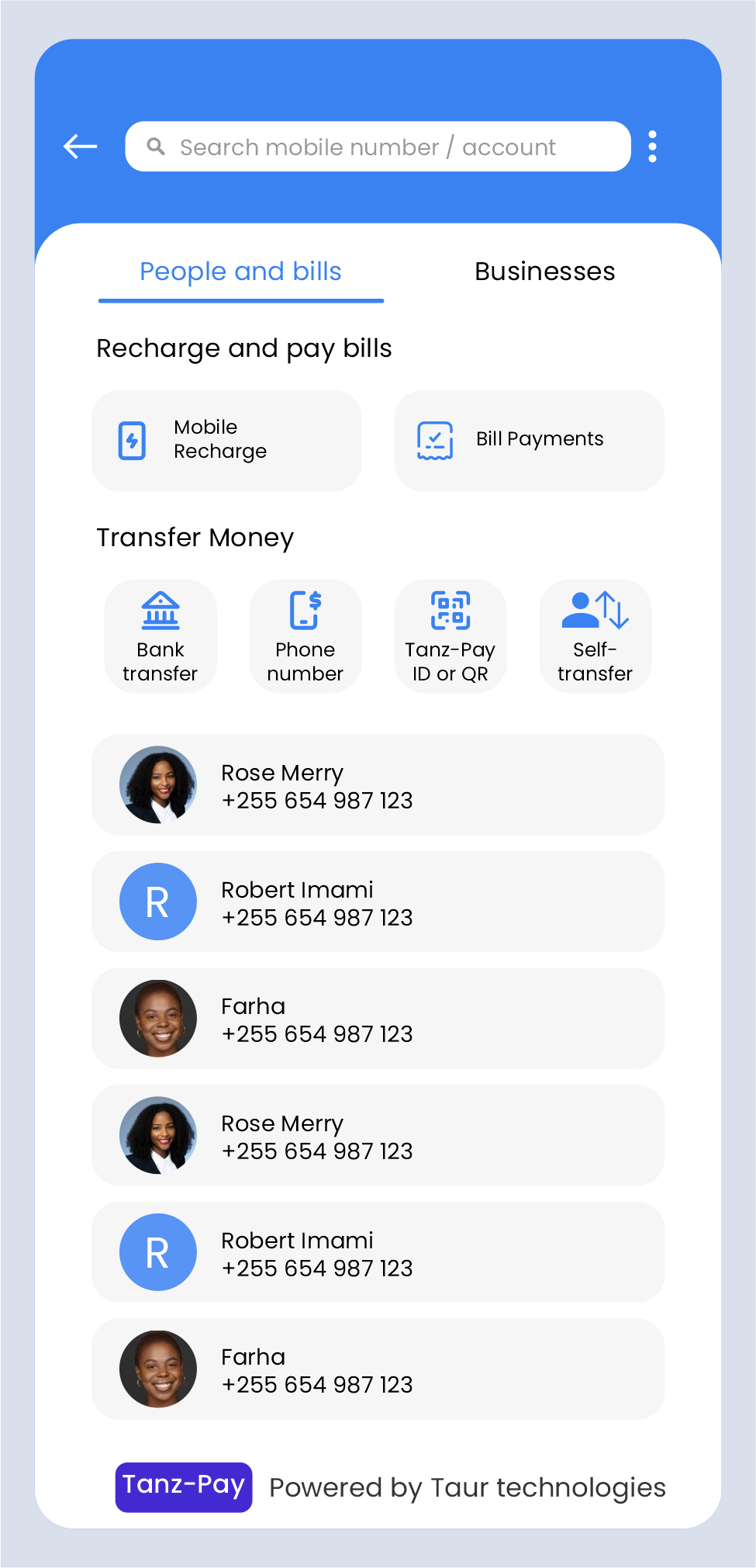
Task: Select Bill Payments
Action: [529, 440]
